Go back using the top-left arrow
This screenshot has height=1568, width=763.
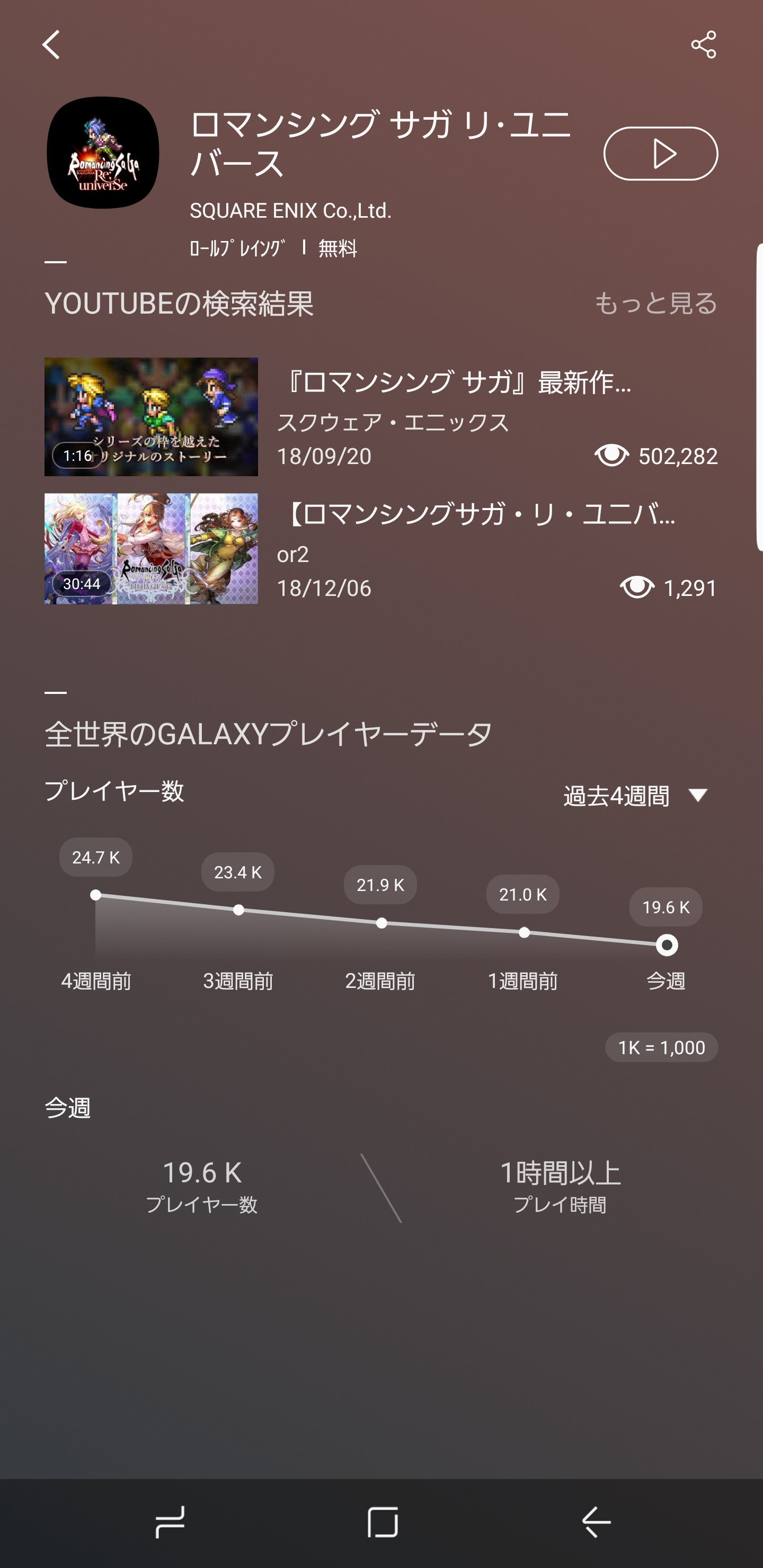pos(51,45)
